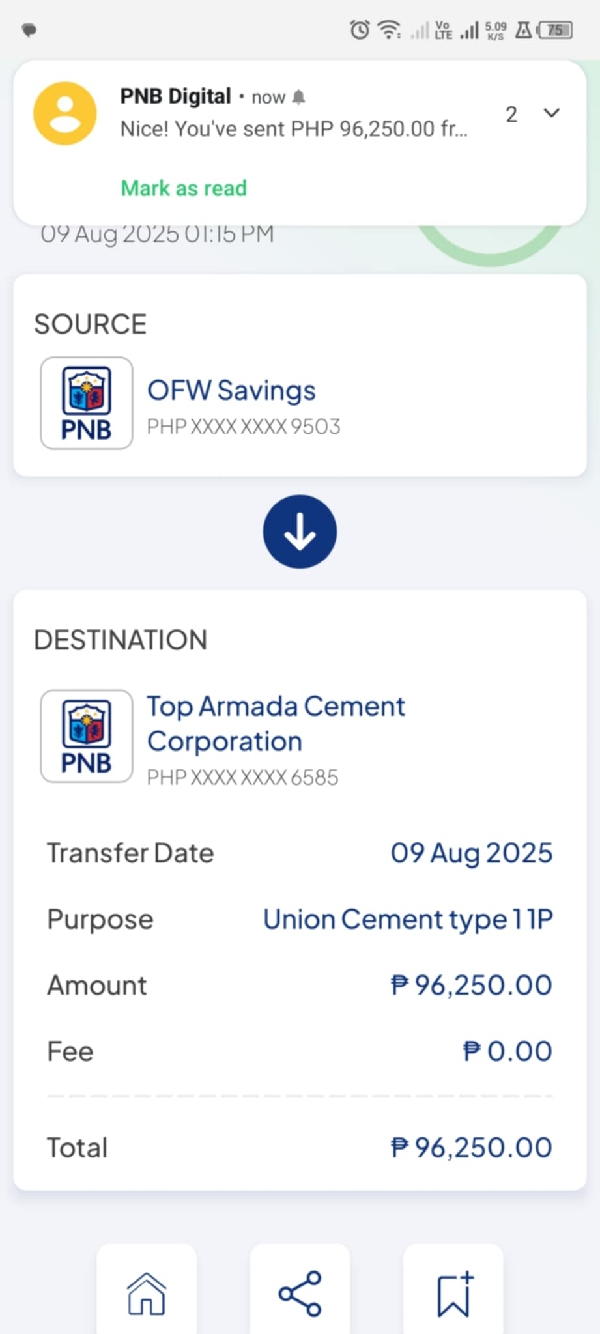Go to the home screen icon

147,1294
